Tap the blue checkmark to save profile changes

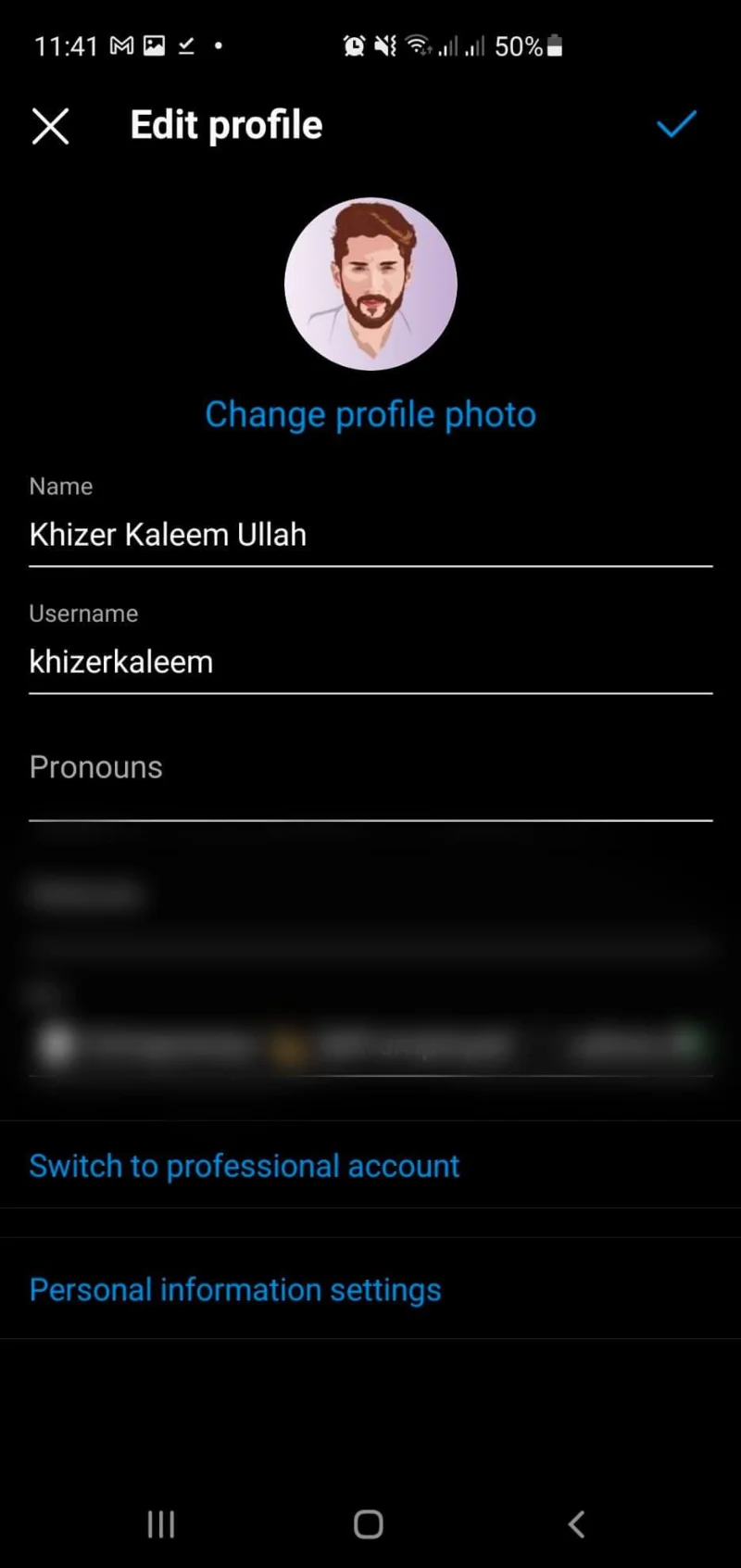(x=675, y=125)
